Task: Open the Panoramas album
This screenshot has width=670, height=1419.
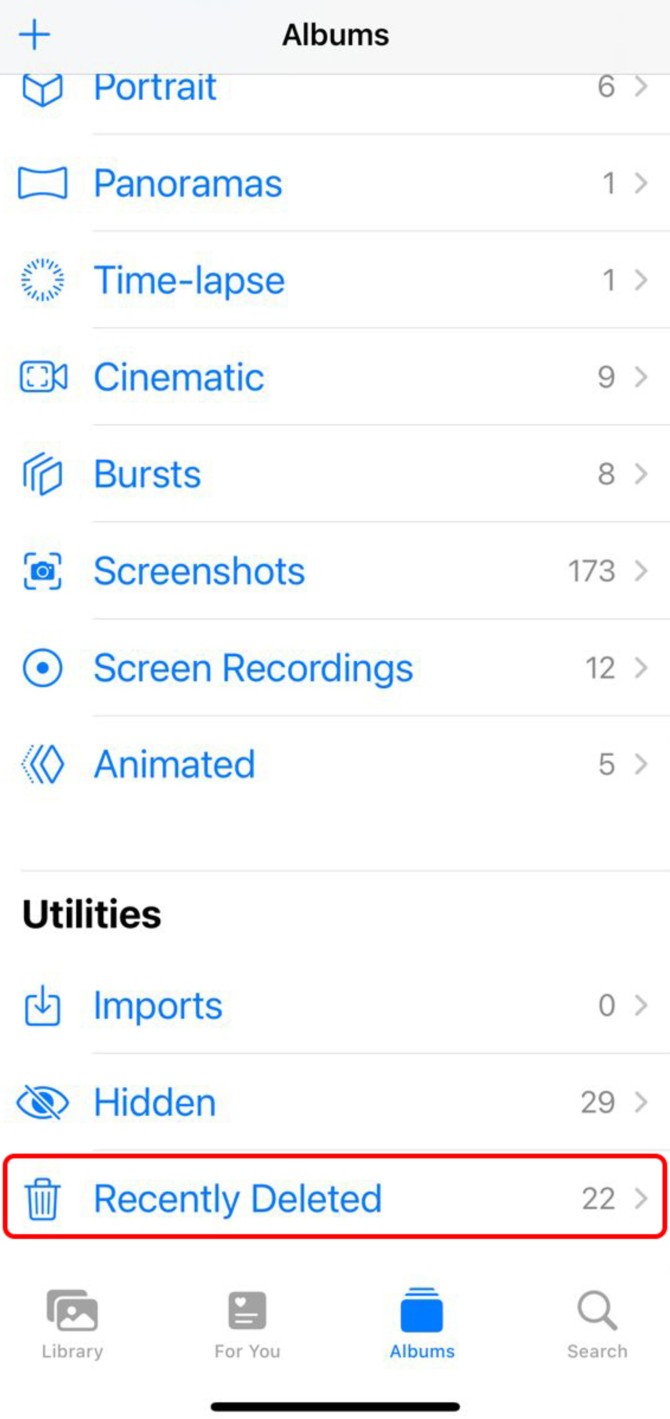Action: [335, 183]
